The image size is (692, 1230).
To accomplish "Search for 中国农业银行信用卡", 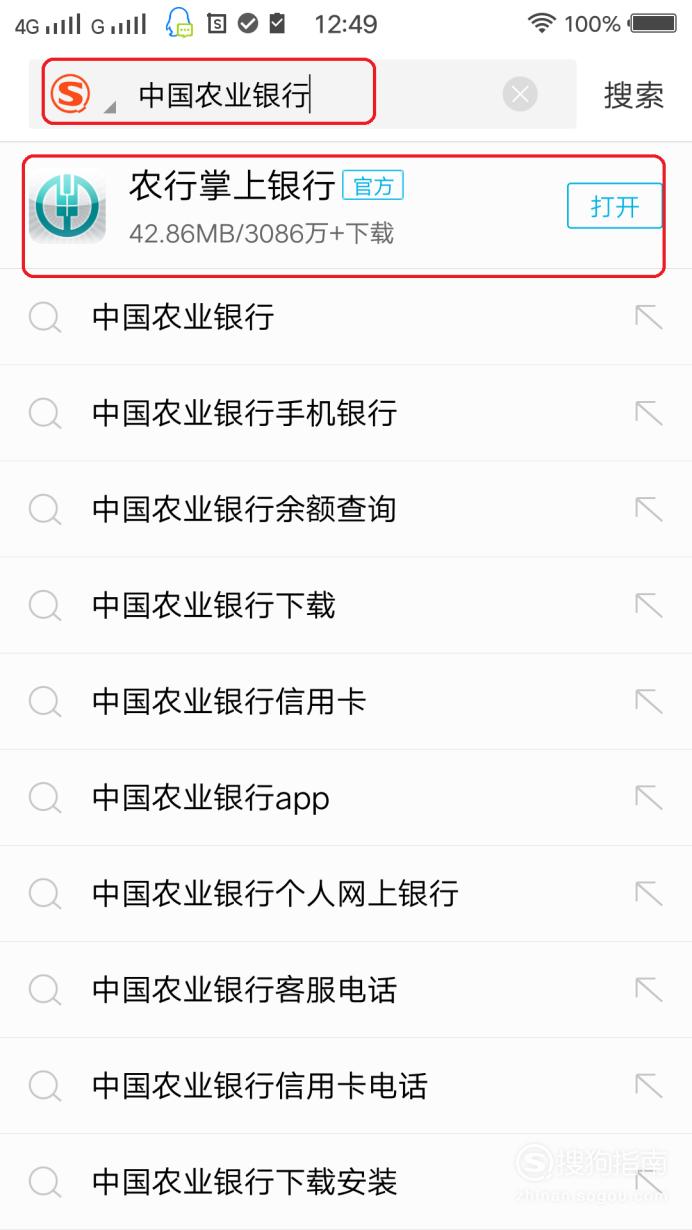I will [x=346, y=701].
